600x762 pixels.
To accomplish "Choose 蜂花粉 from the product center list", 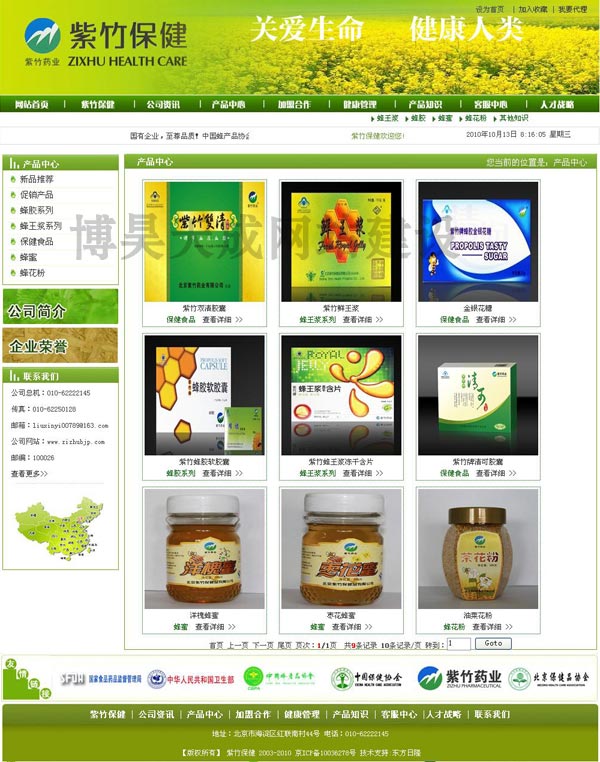I will 33,273.
